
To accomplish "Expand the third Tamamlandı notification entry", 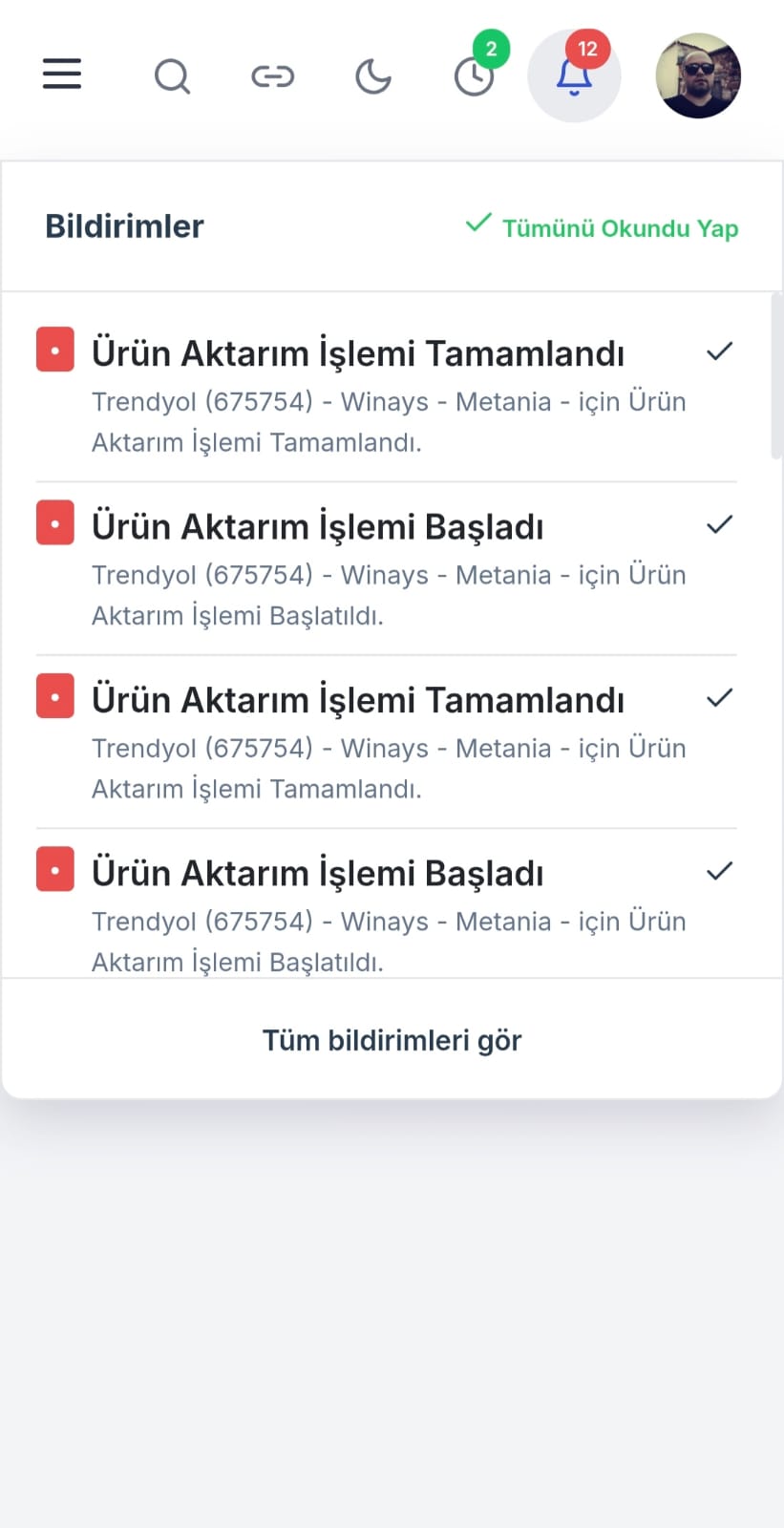I will [x=358, y=698].
